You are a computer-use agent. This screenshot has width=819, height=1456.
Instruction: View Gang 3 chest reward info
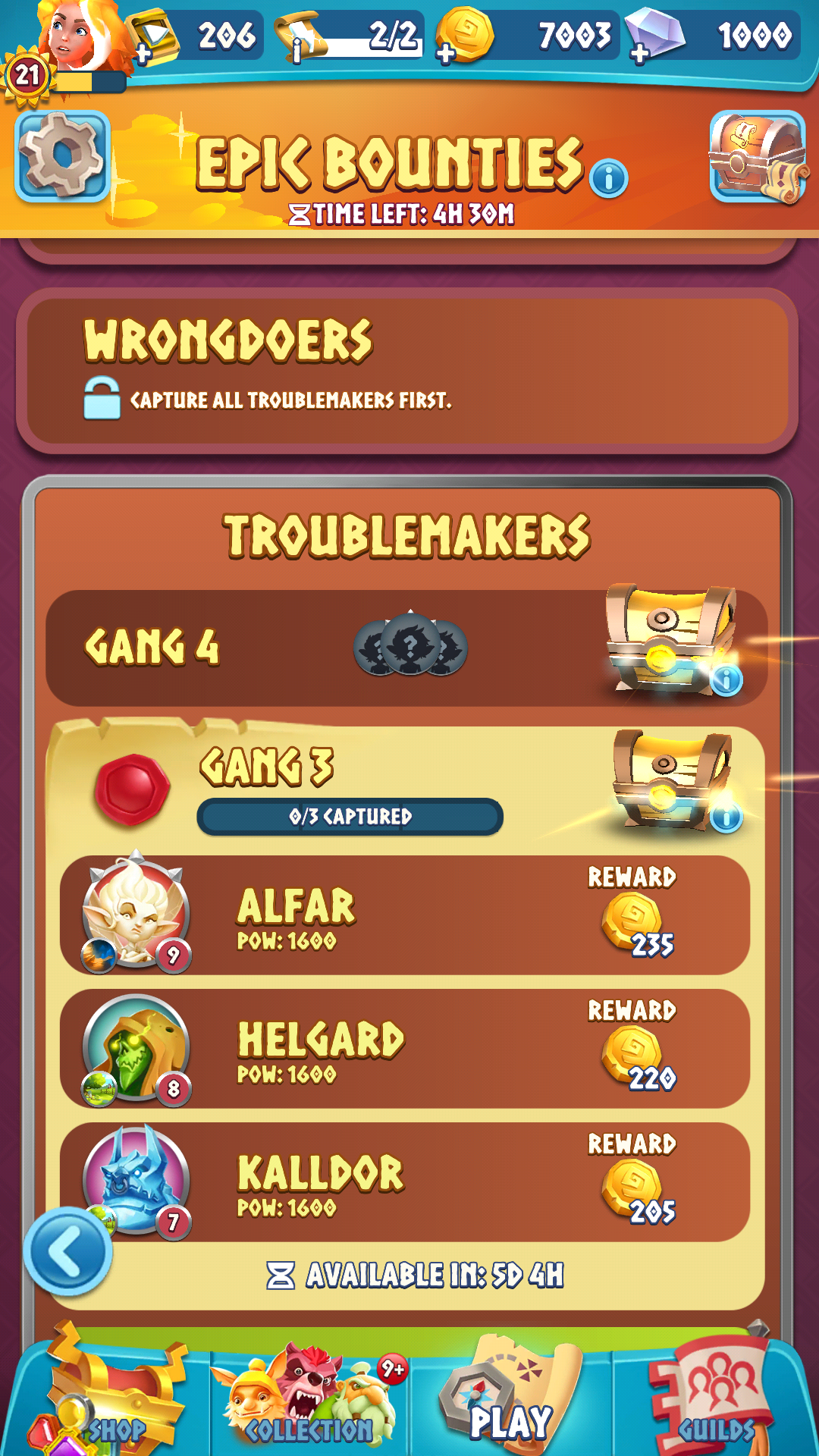[x=726, y=817]
